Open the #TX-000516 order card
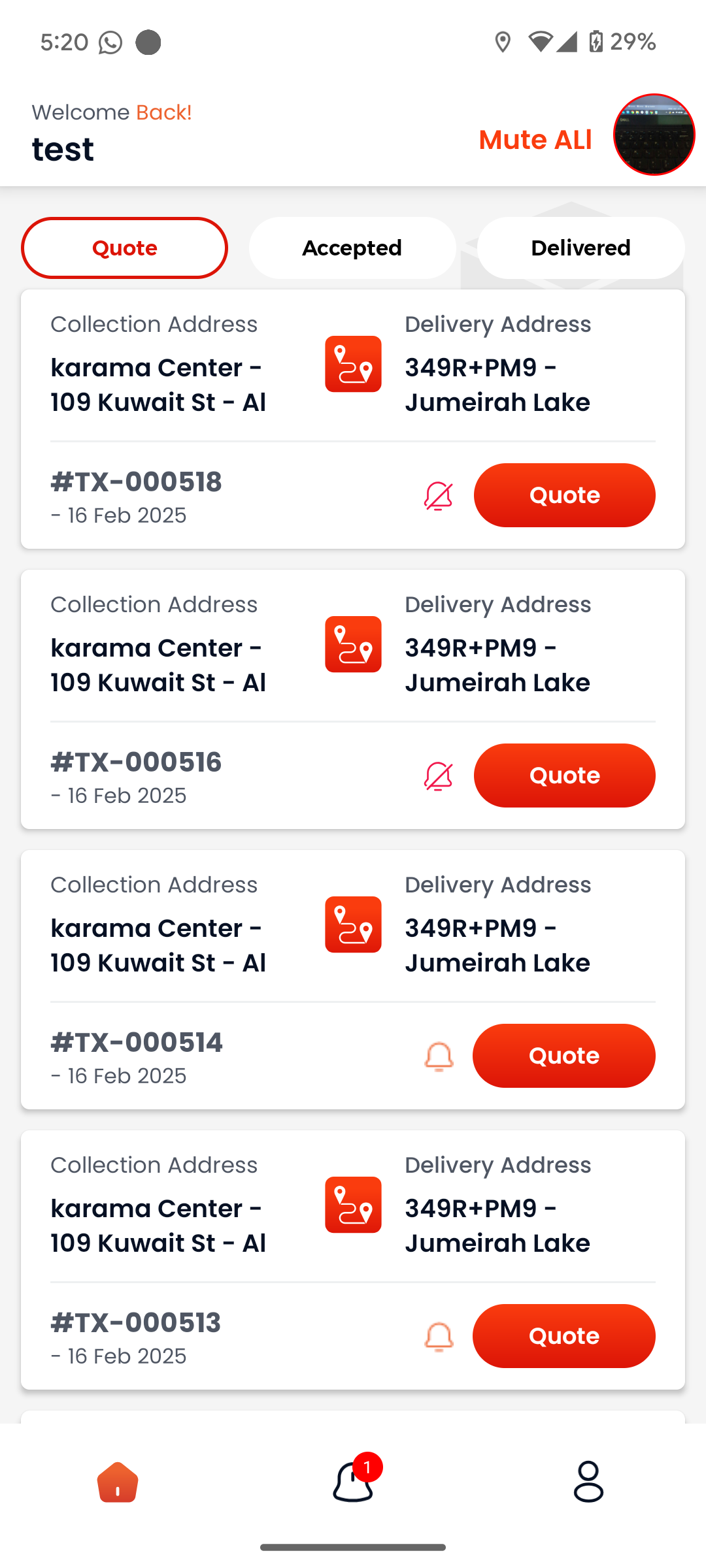 (x=353, y=700)
